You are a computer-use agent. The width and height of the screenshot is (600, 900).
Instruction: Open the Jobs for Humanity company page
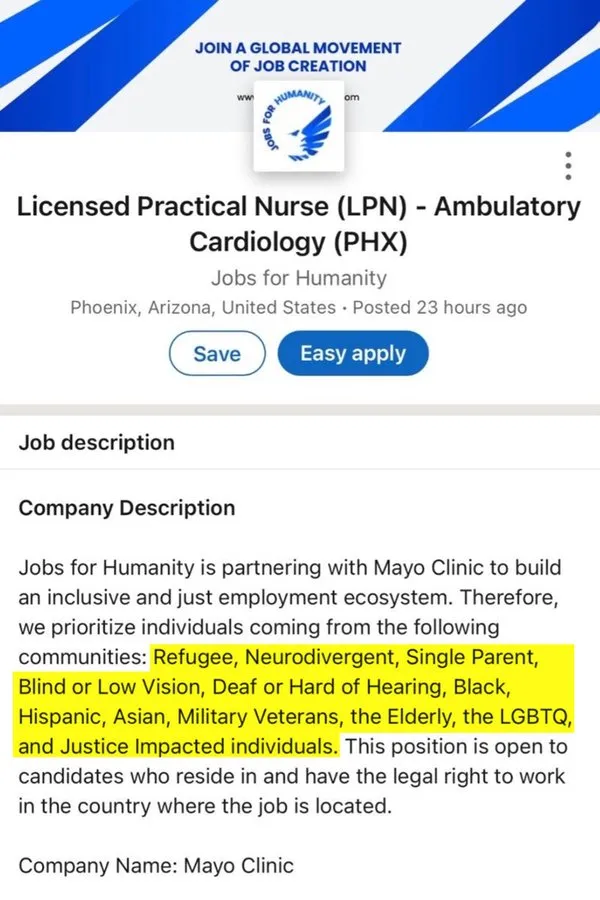[x=298, y=277]
